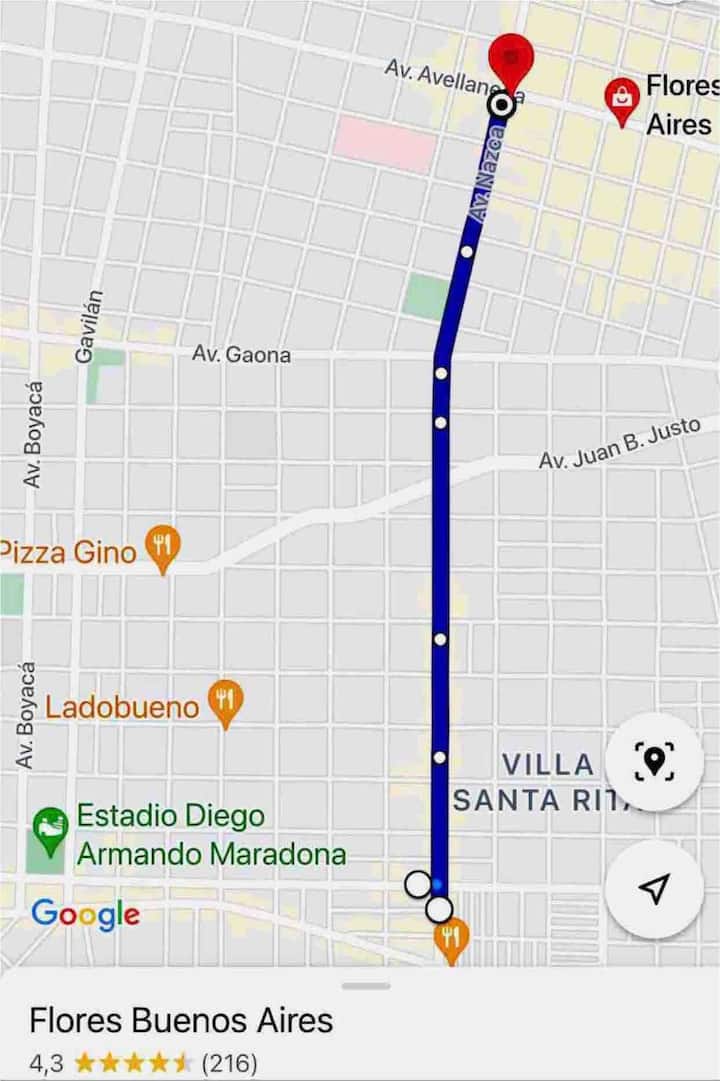Select the Pizza Gino restaurant pin
This screenshot has width=720, height=1081.
point(162,547)
